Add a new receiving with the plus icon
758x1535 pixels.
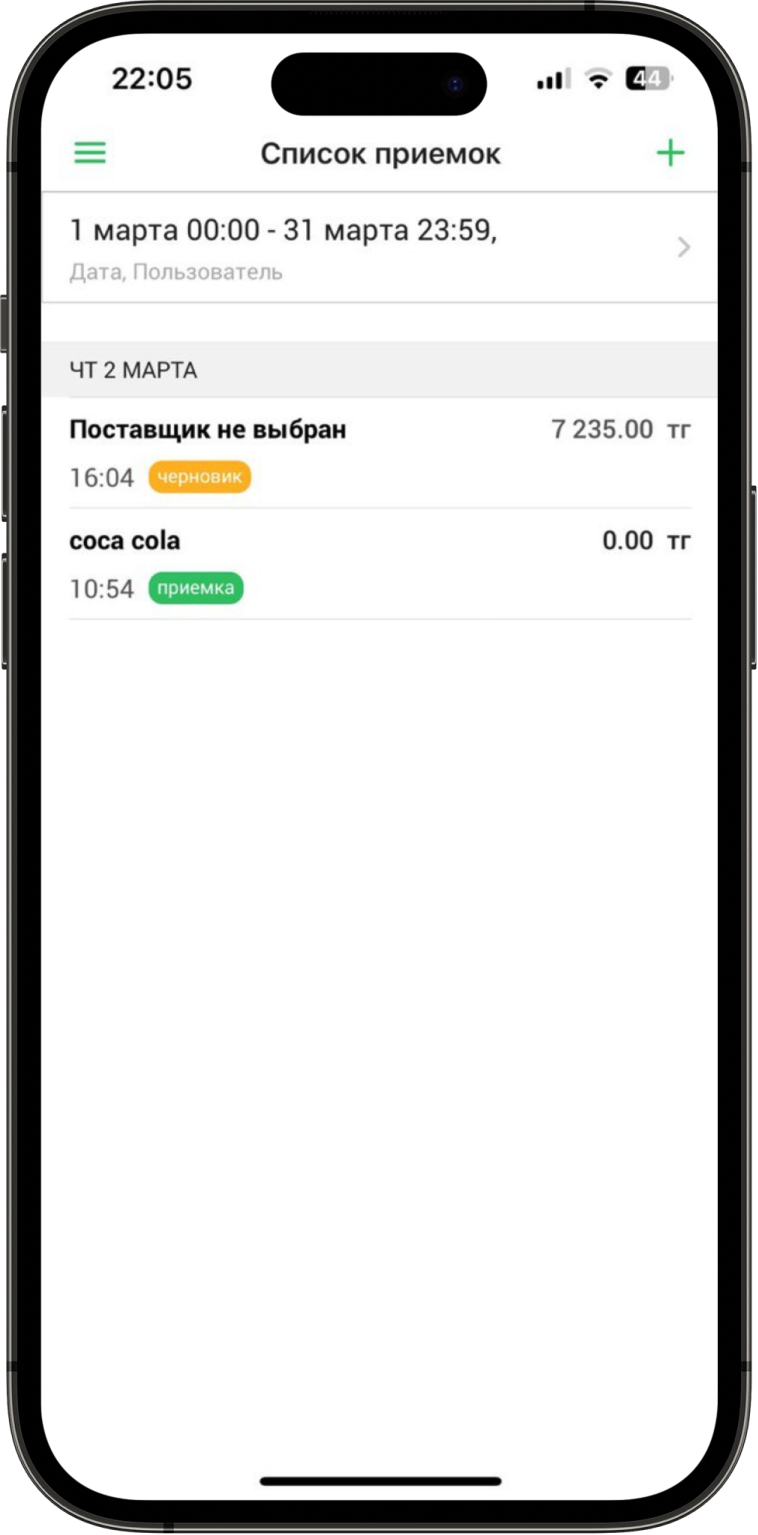click(669, 153)
